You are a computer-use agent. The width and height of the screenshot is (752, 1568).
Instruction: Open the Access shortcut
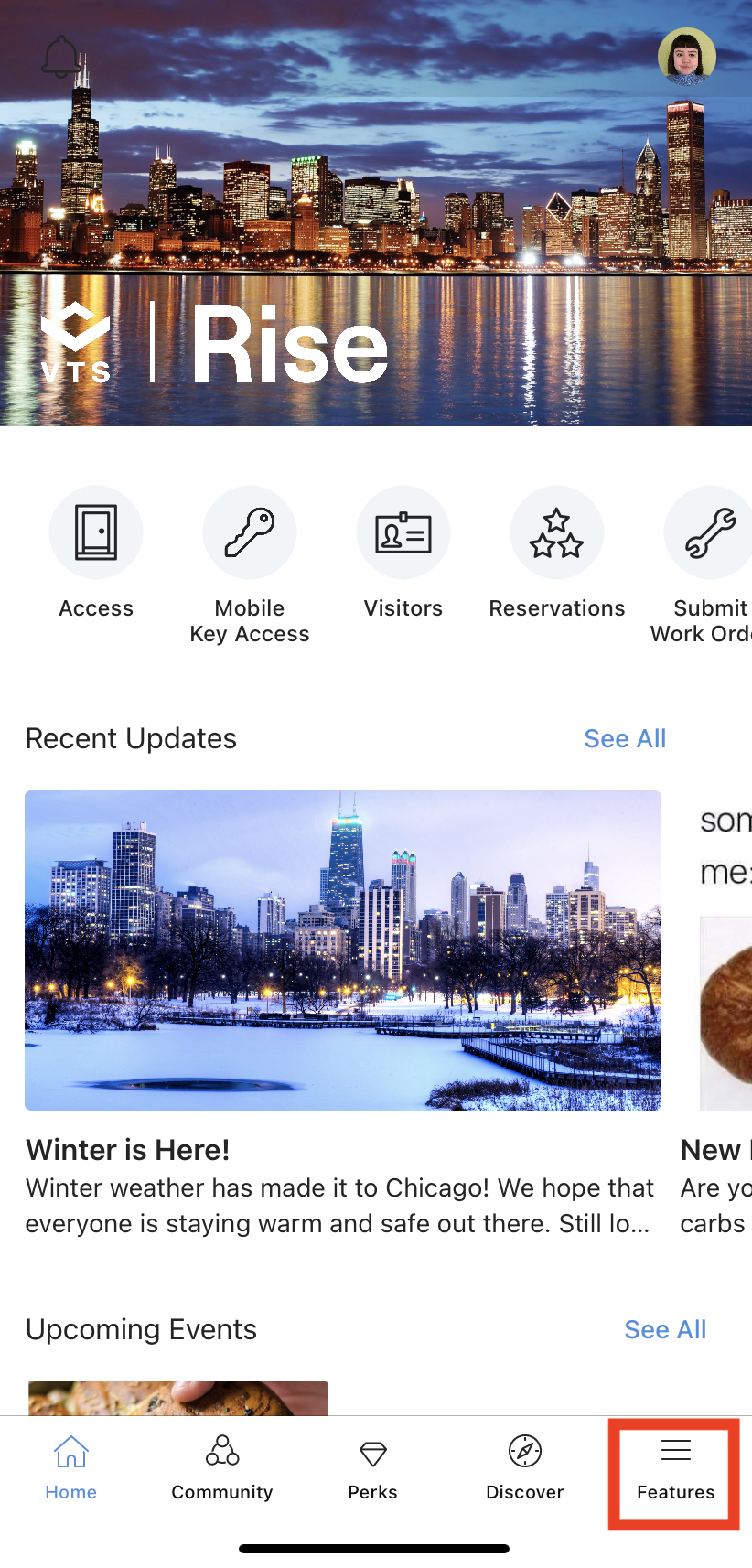pyautogui.click(x=96, y=533)
